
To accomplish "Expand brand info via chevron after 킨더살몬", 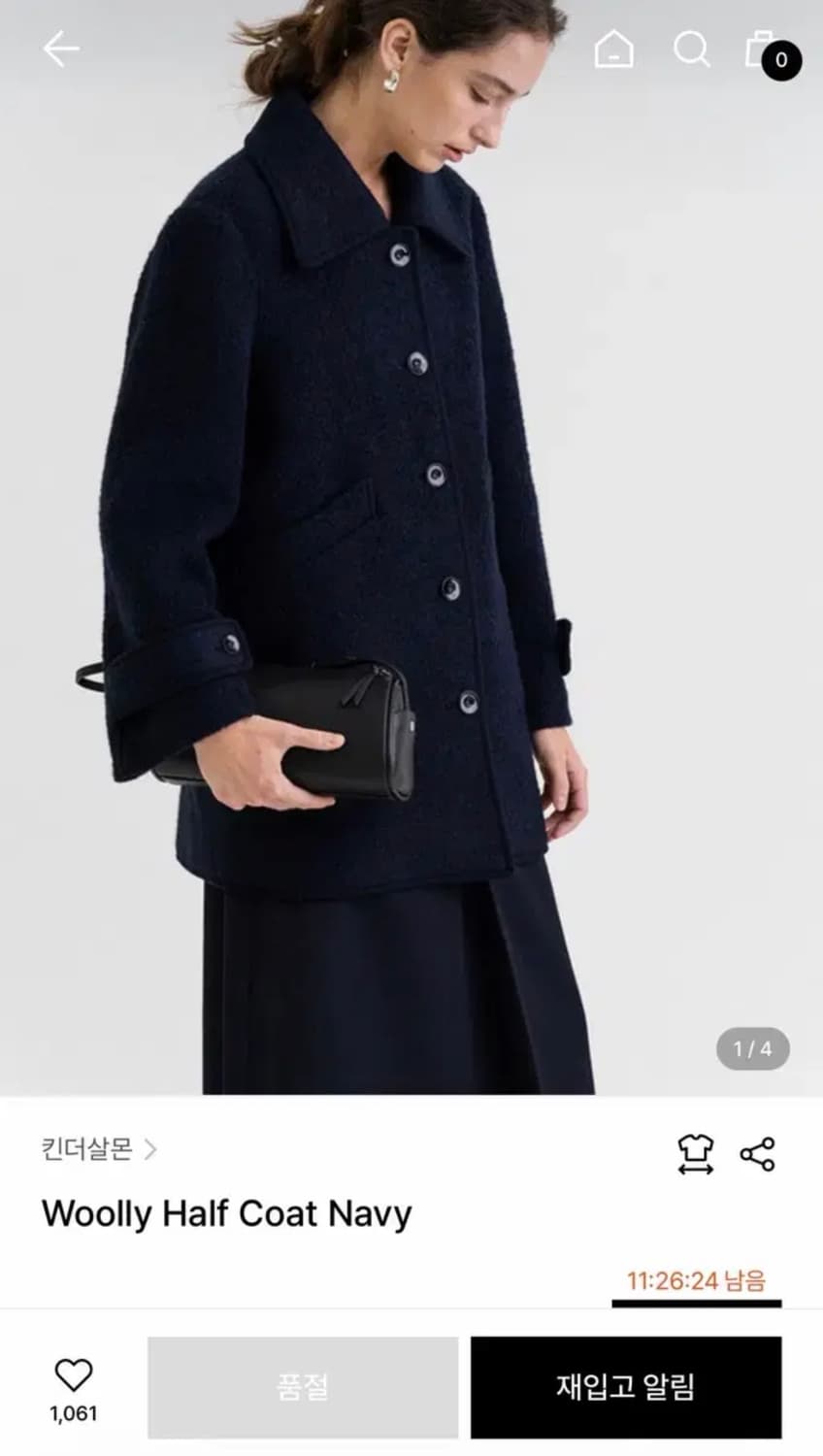I will click(x=150, y=1151).
